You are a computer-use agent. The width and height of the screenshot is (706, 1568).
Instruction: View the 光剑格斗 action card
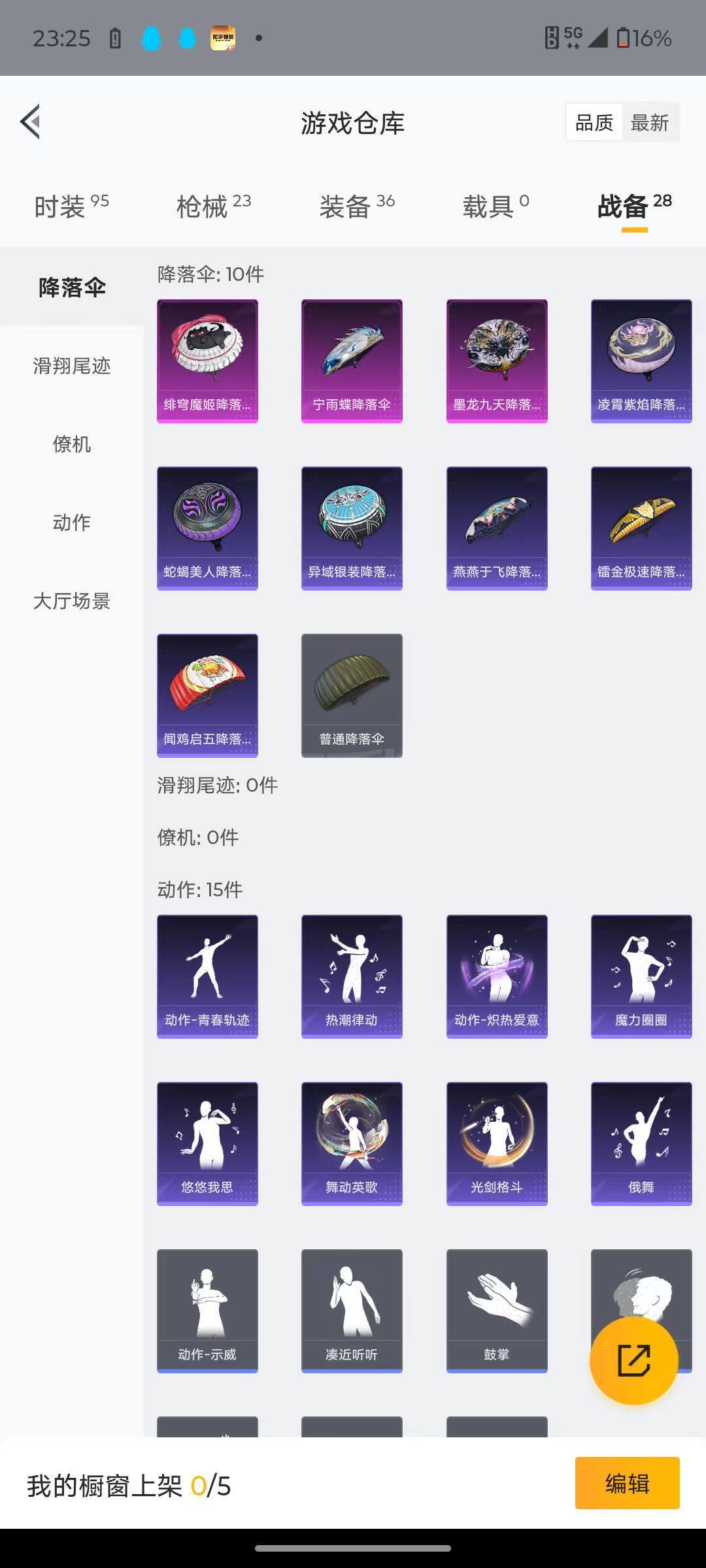tap(497, 1143)
